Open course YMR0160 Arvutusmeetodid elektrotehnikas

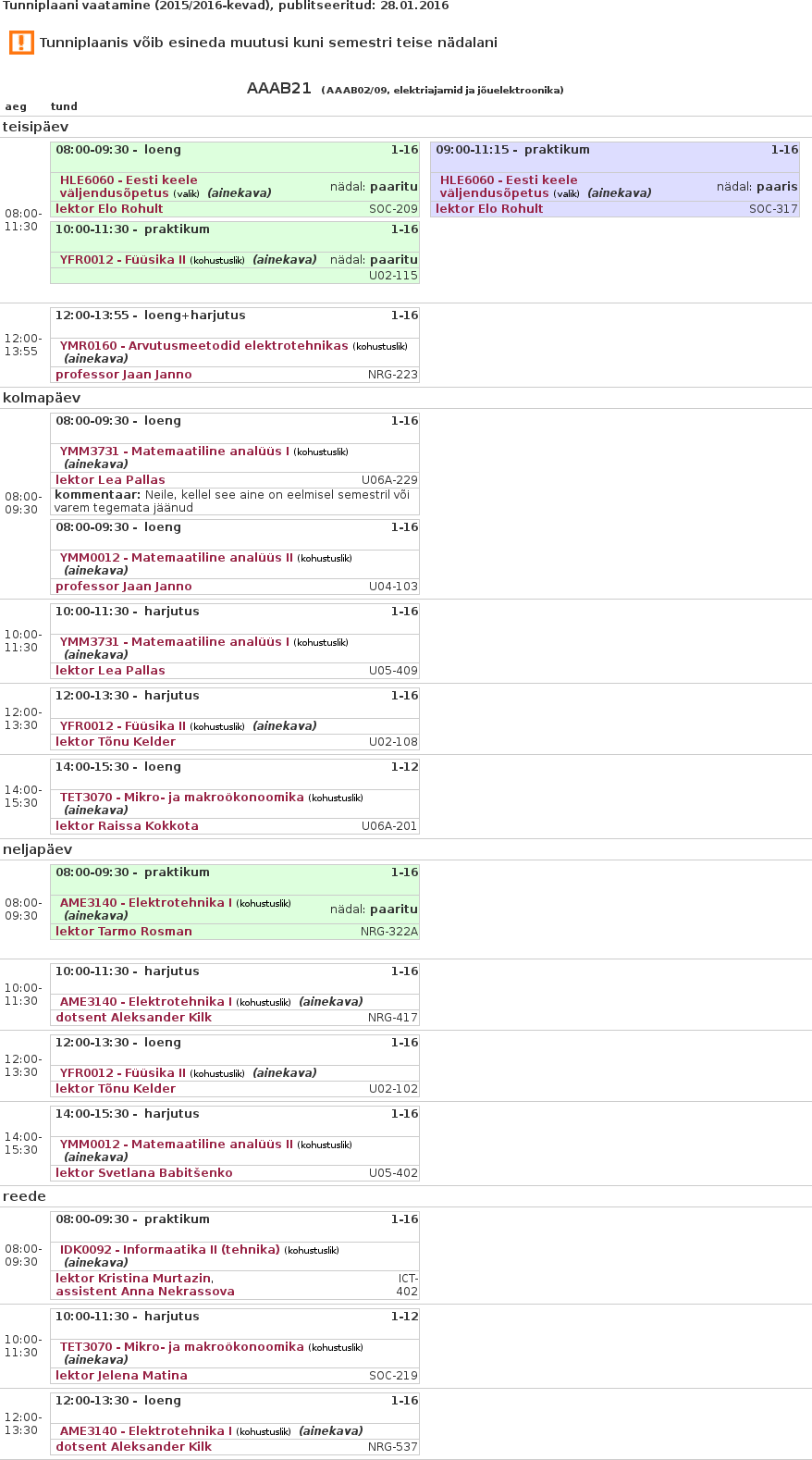(203, 346)
